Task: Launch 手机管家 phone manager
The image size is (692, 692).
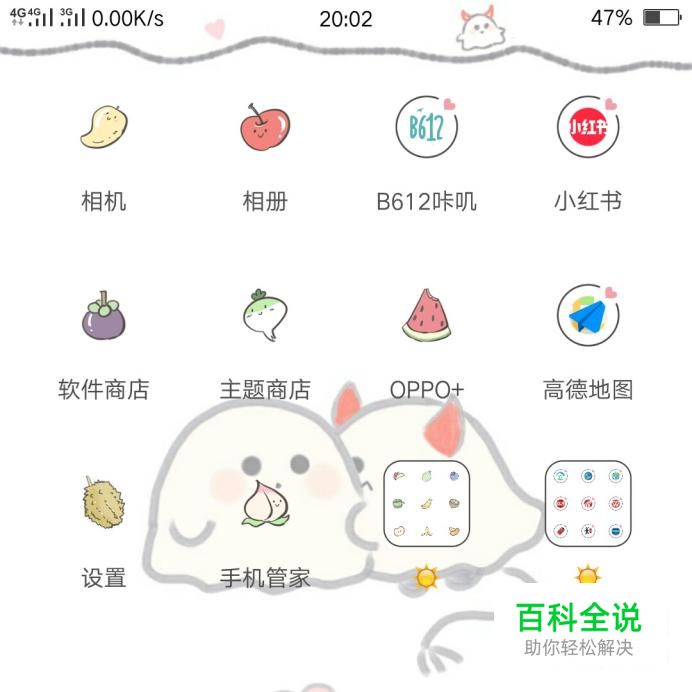Action: (265, 503)
